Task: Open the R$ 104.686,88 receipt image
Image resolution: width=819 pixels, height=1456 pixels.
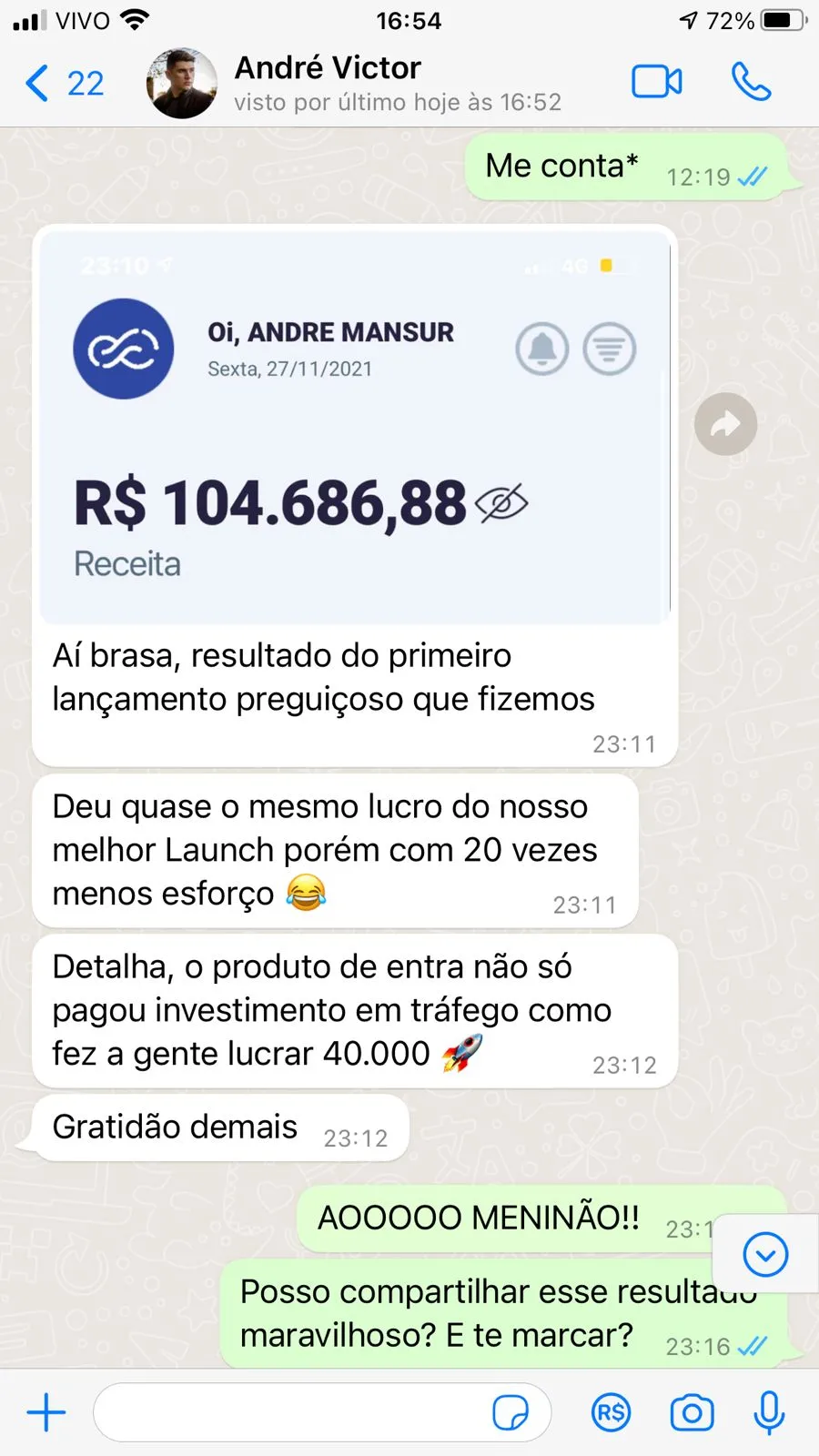Action: [353, 426]
